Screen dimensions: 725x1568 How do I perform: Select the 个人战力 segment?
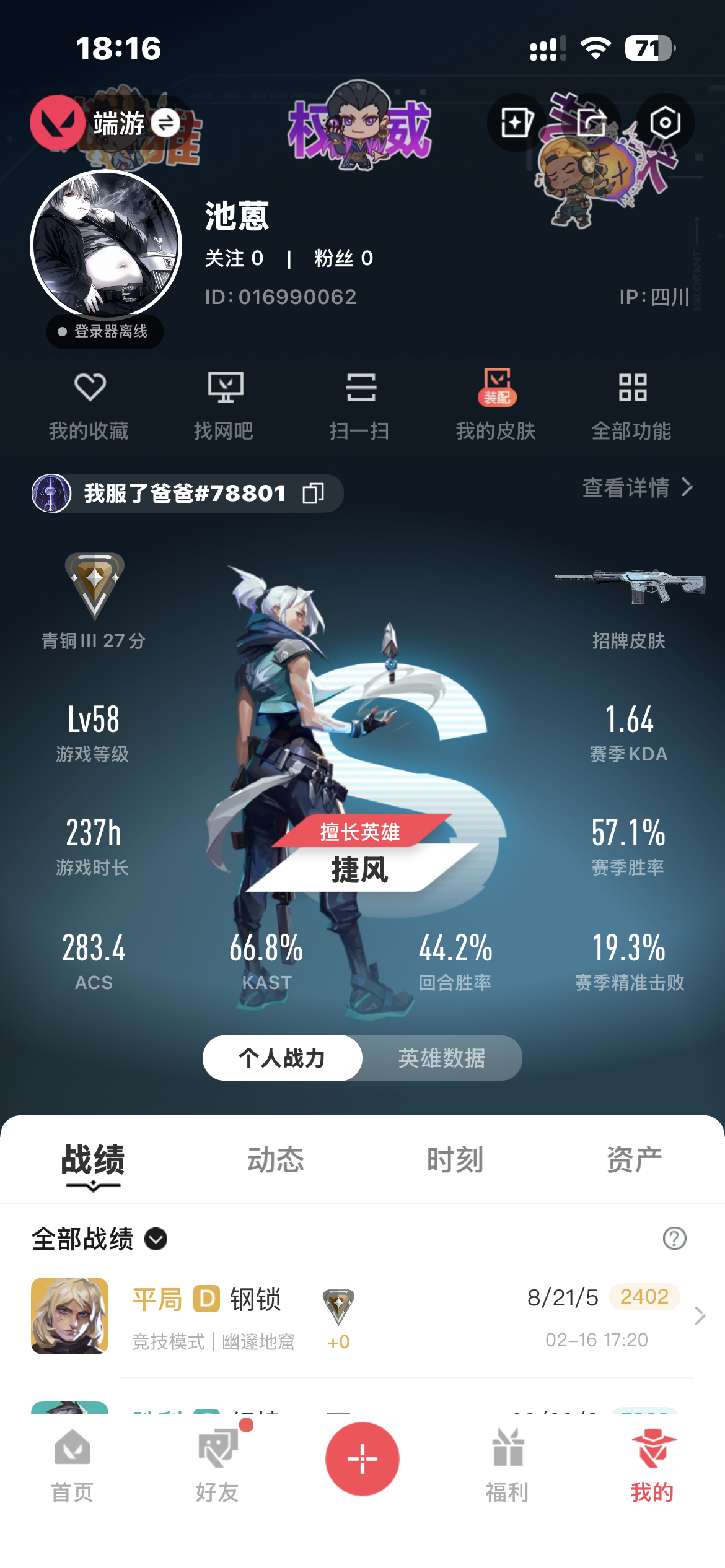283,1058
